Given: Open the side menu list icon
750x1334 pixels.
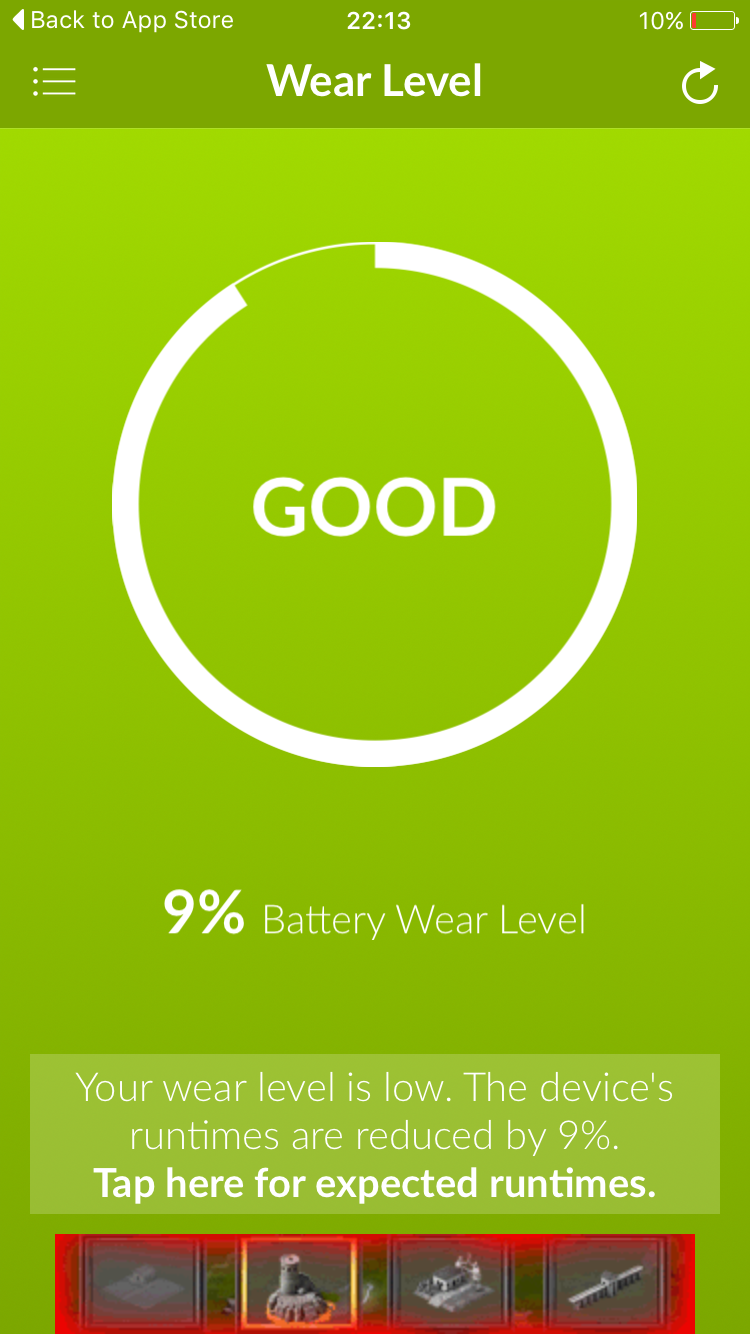Looking at the screenshot, I should point(54,82).
